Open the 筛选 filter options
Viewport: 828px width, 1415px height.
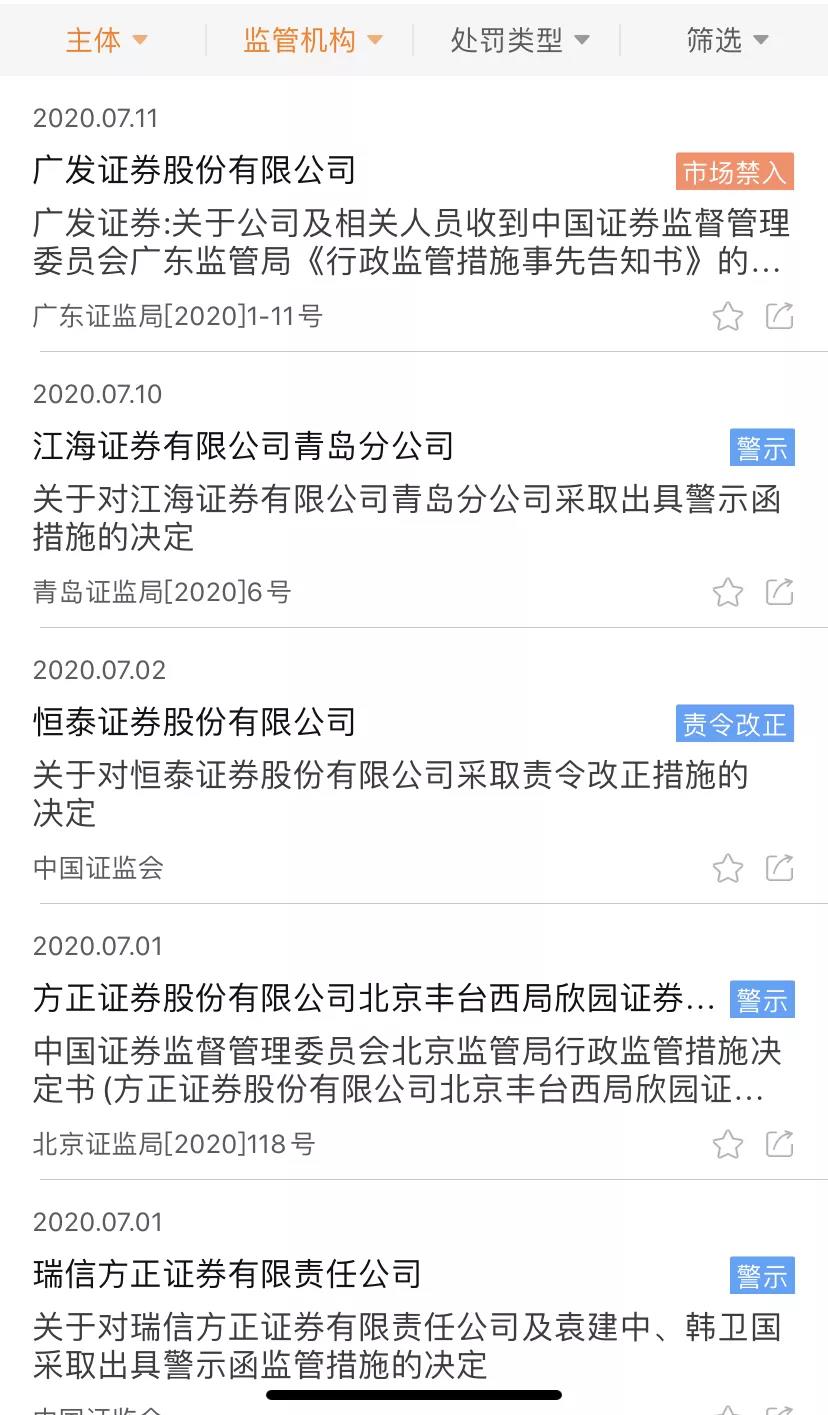727,40
